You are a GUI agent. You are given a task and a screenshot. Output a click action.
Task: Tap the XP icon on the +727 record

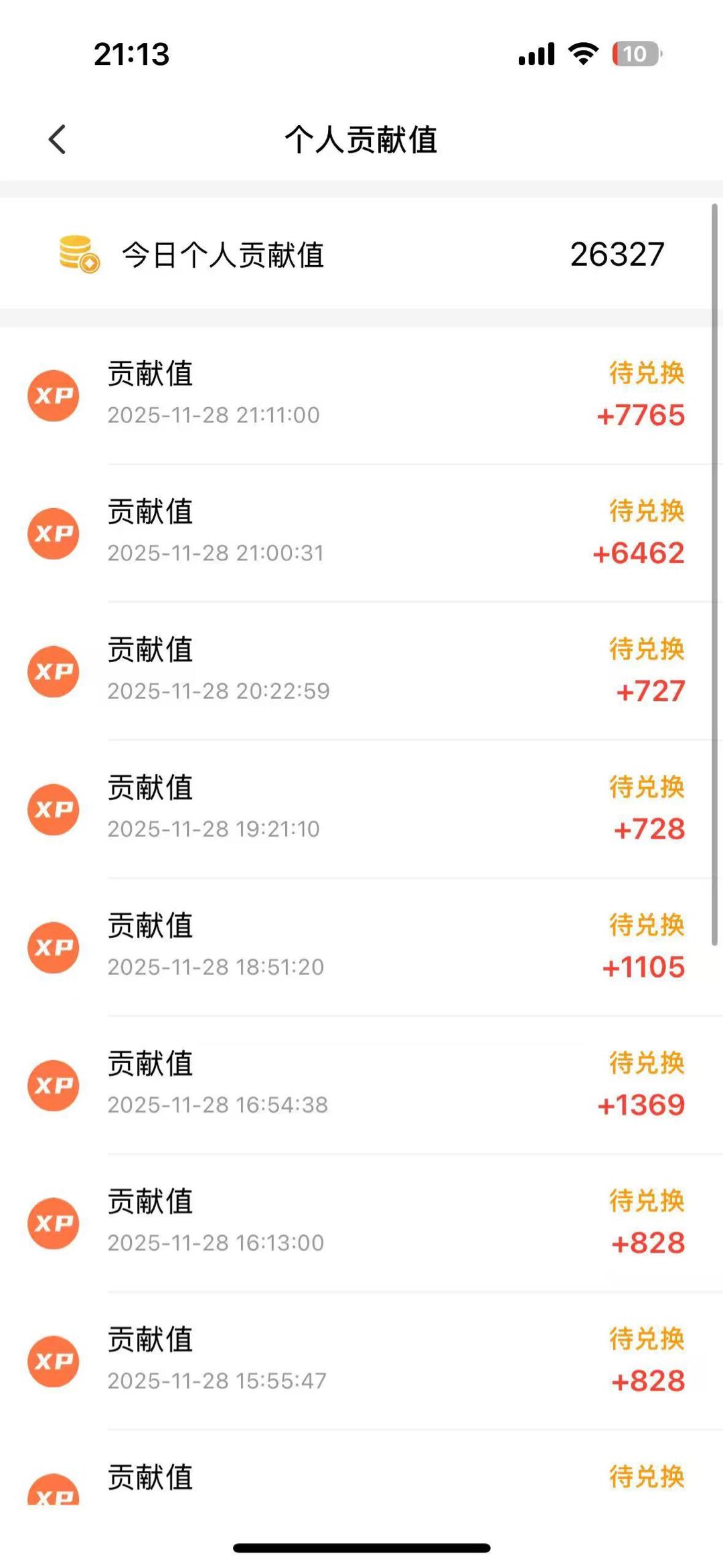pos(54,672)
